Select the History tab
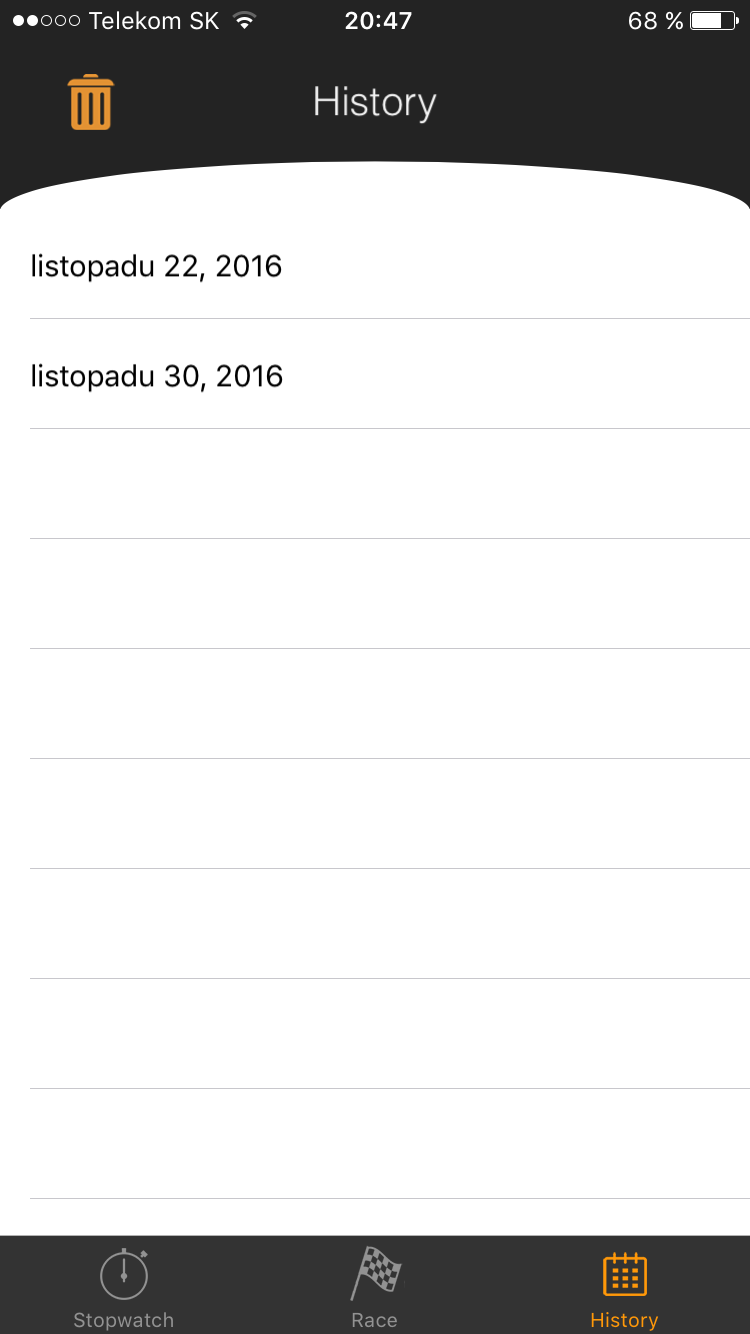 tap(624, 1288)
